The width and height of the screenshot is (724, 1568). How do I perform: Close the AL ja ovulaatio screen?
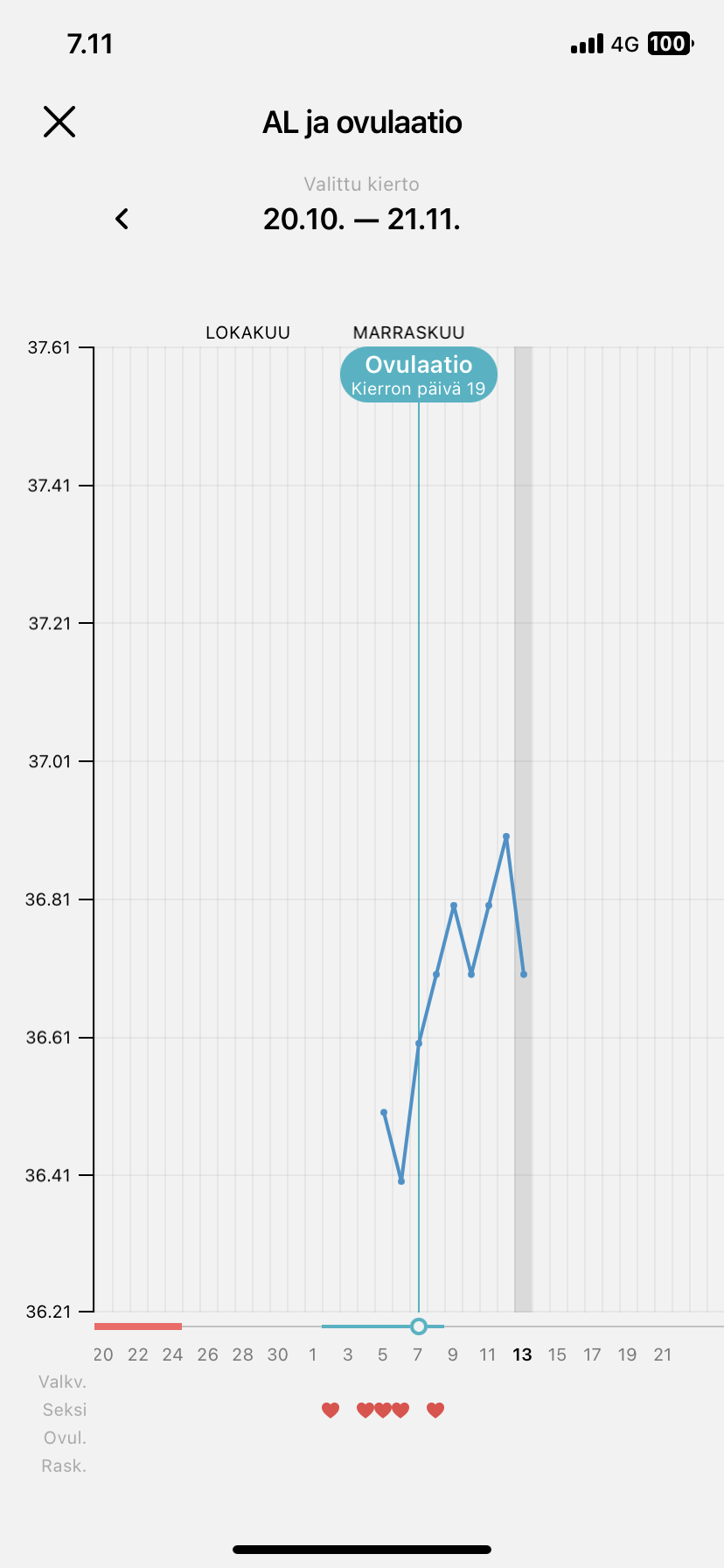click(59, 122)
